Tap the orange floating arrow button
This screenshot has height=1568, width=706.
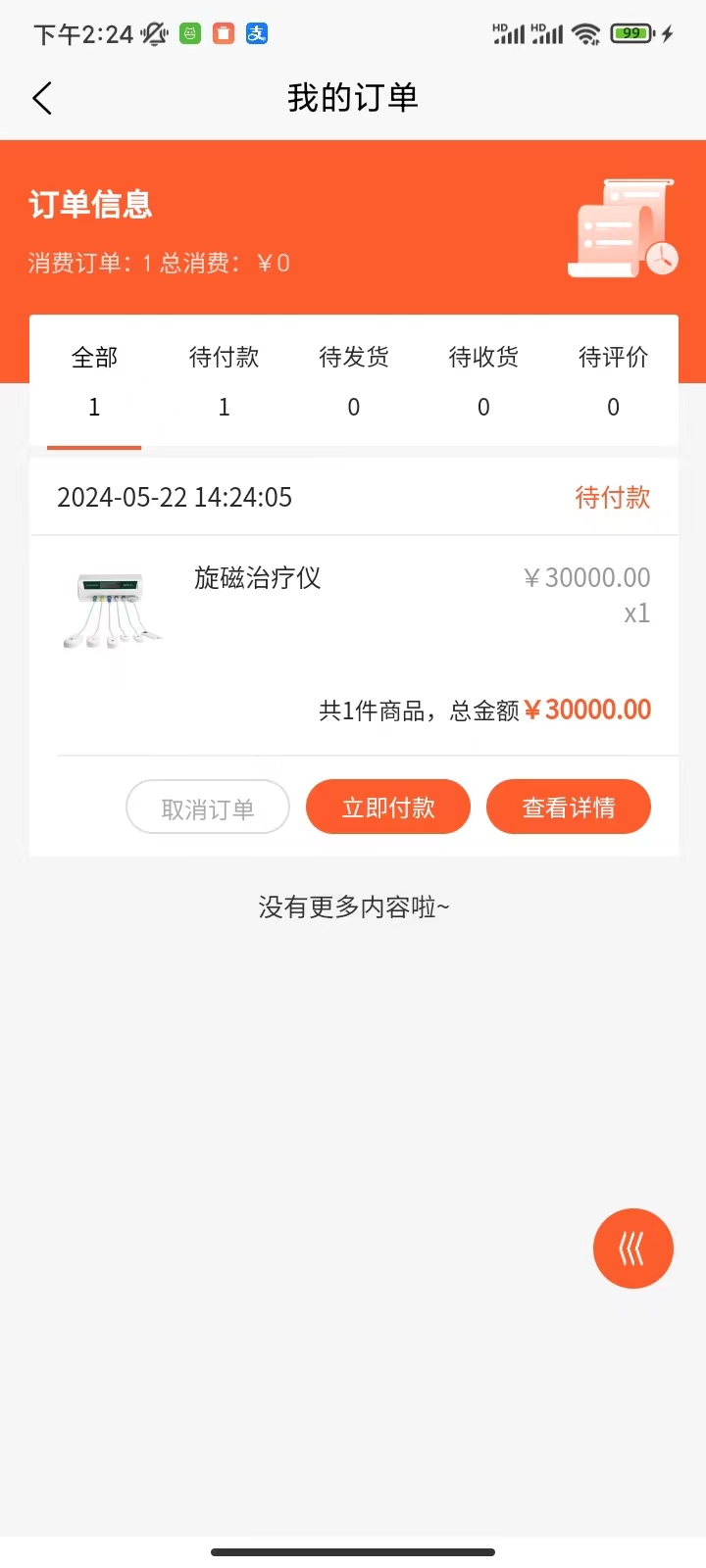point(632,1249)
